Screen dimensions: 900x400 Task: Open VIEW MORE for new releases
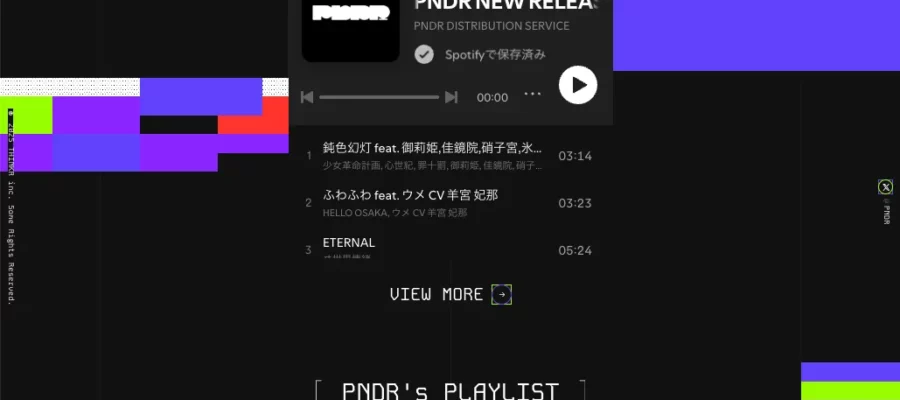[x=450, y=294]
